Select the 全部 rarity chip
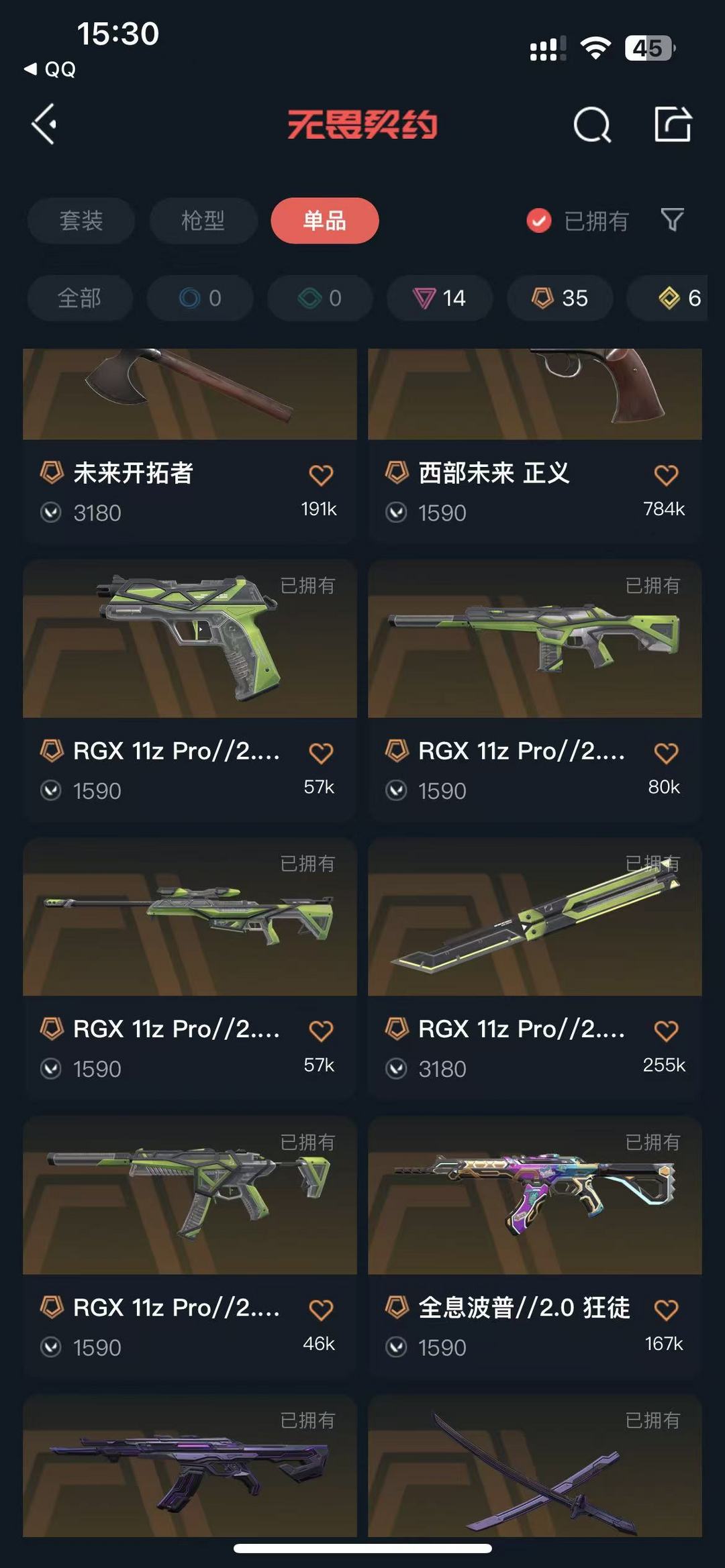 [79, 298]
